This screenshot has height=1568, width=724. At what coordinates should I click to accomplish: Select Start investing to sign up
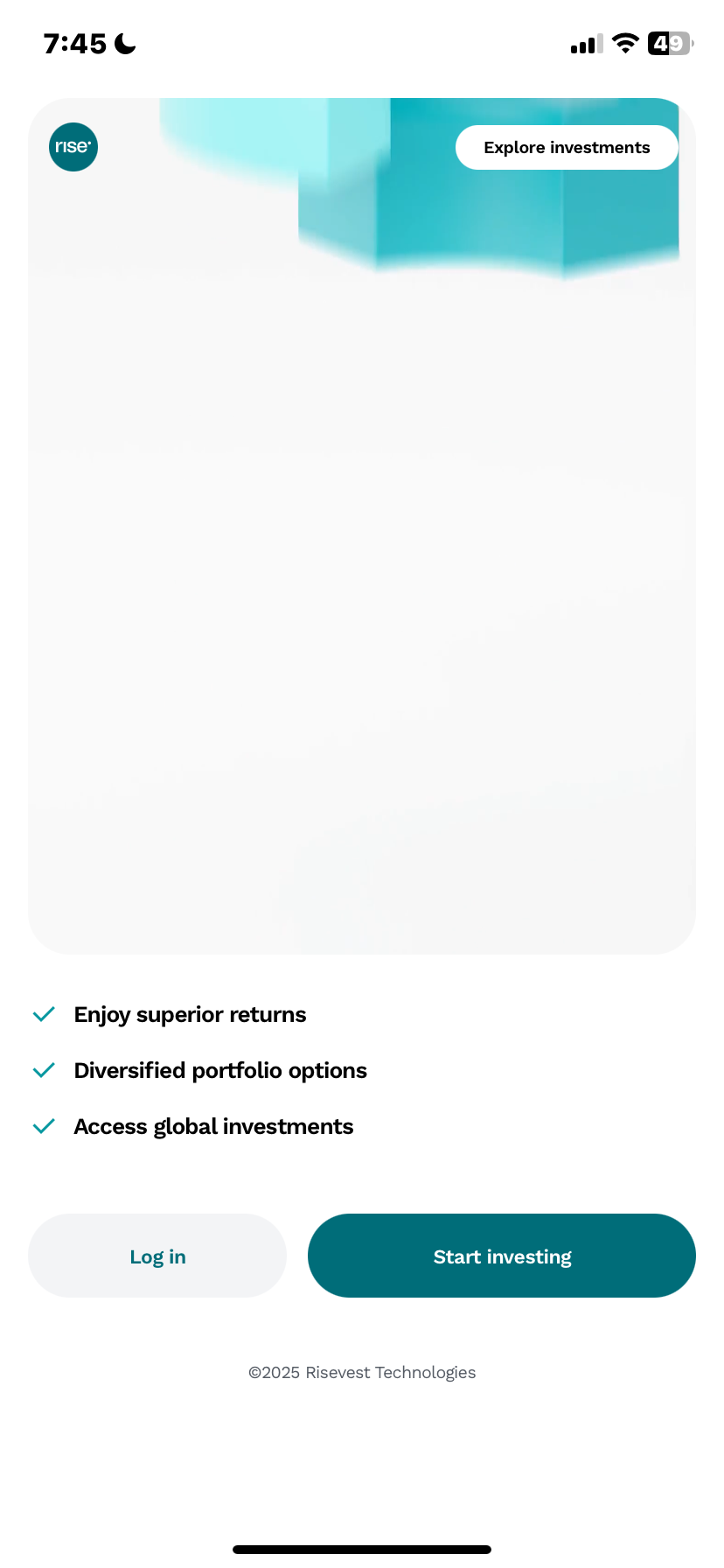502,1256
